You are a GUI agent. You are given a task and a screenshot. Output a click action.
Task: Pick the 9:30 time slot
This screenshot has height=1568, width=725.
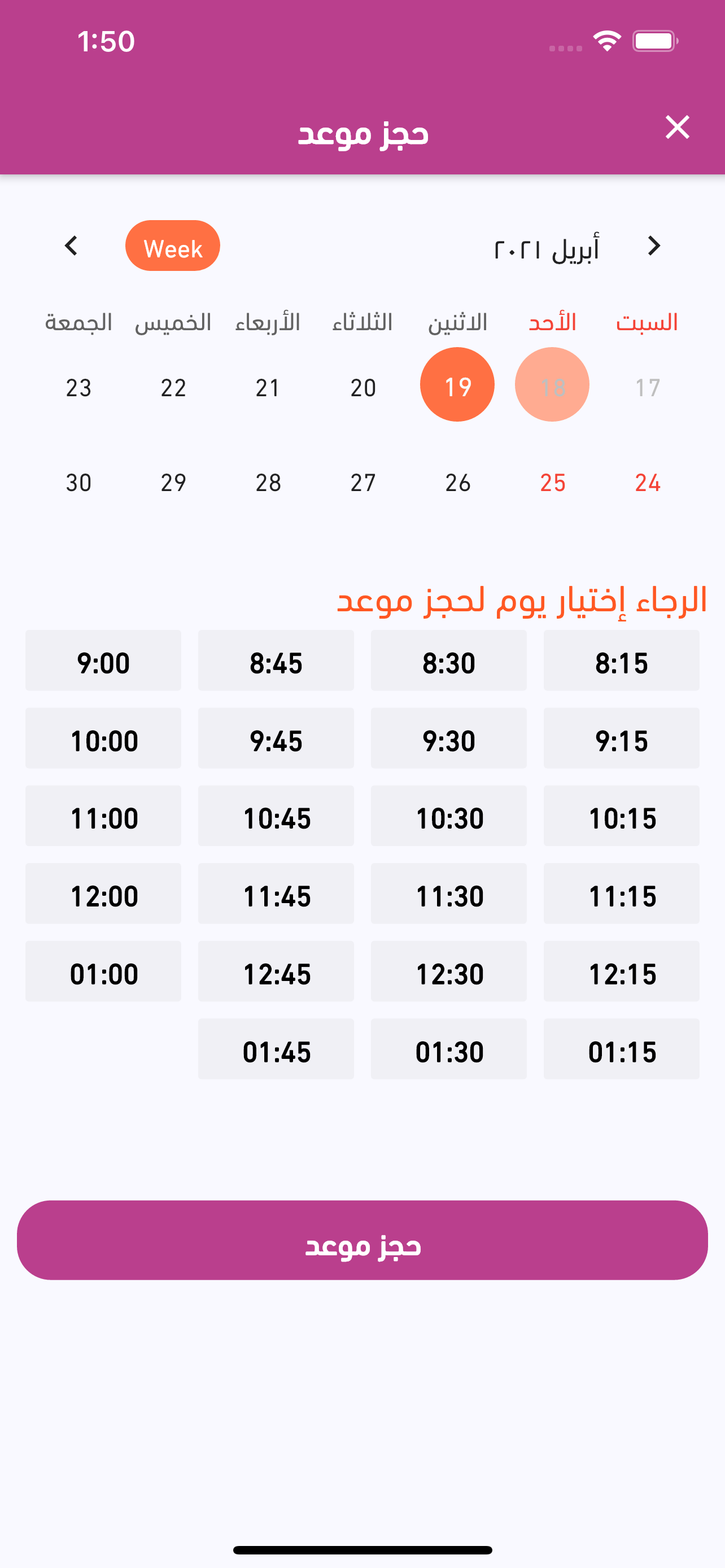[449, 739]
